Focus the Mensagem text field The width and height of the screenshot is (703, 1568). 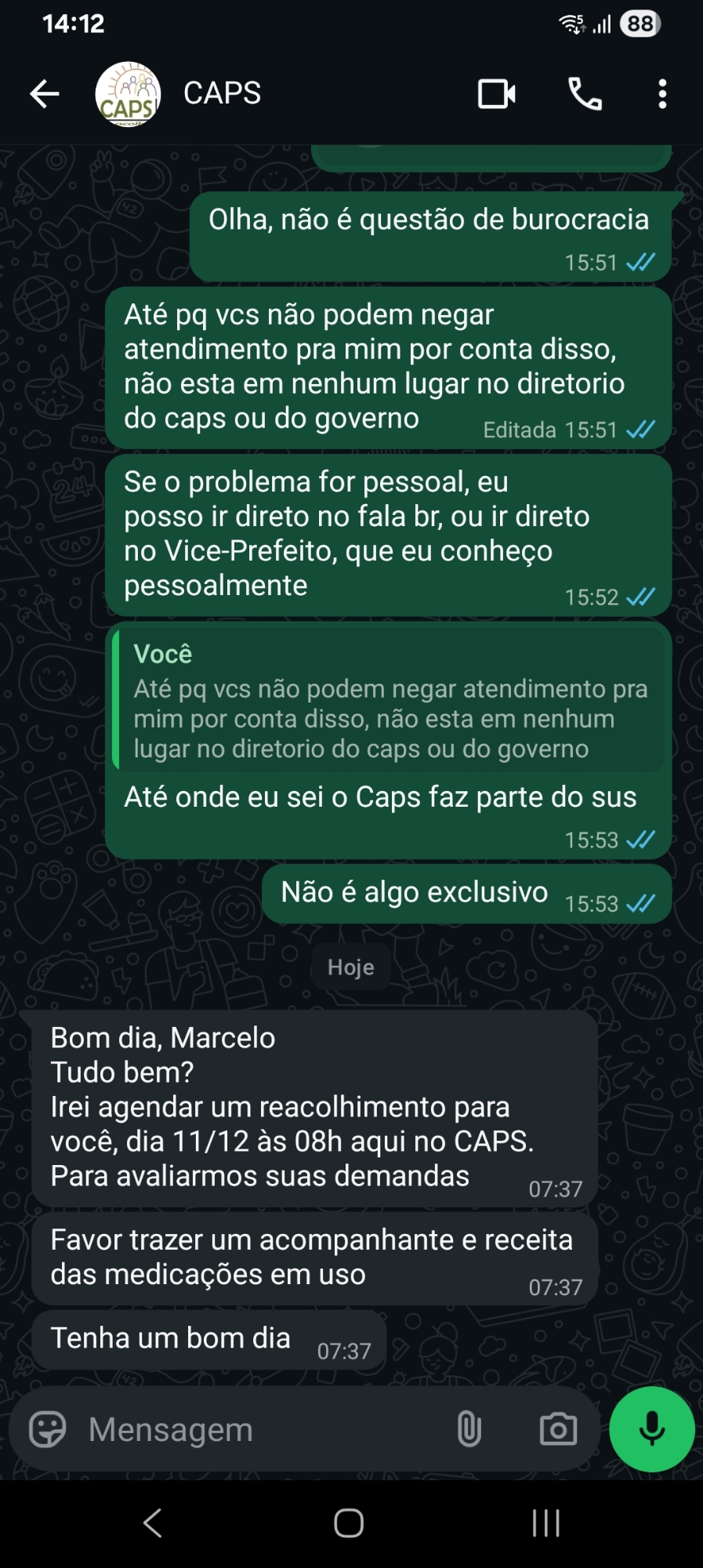click(x=259, y=1429)
